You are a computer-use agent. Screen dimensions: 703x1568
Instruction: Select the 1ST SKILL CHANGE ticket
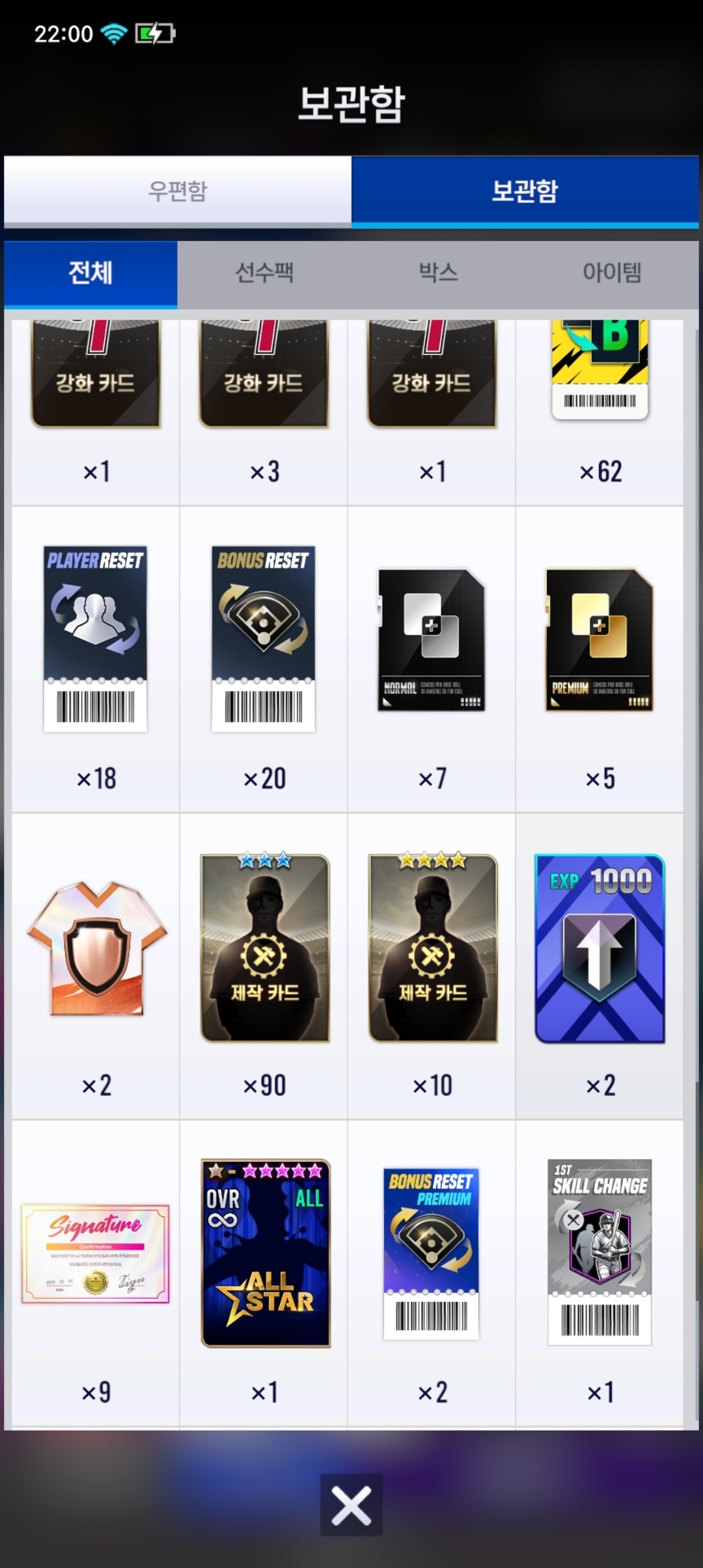600,1252
